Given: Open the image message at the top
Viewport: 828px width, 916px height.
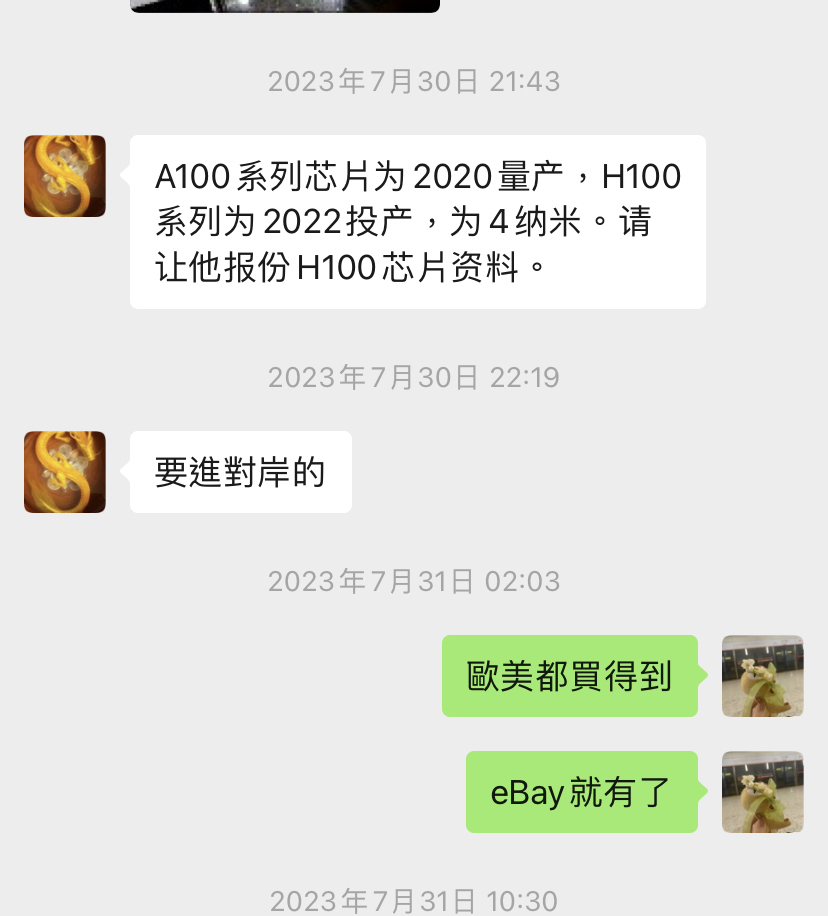Looking at the screenshot, I should [x=285, y=5].
